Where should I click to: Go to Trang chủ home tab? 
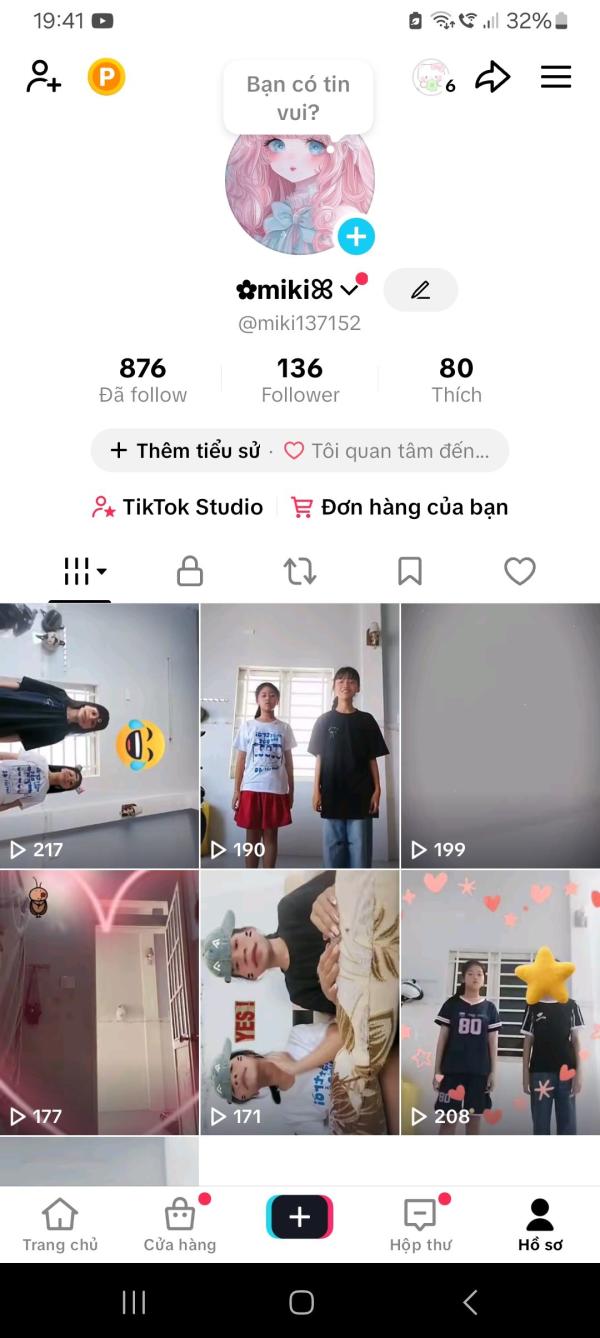coord(60,1226)
